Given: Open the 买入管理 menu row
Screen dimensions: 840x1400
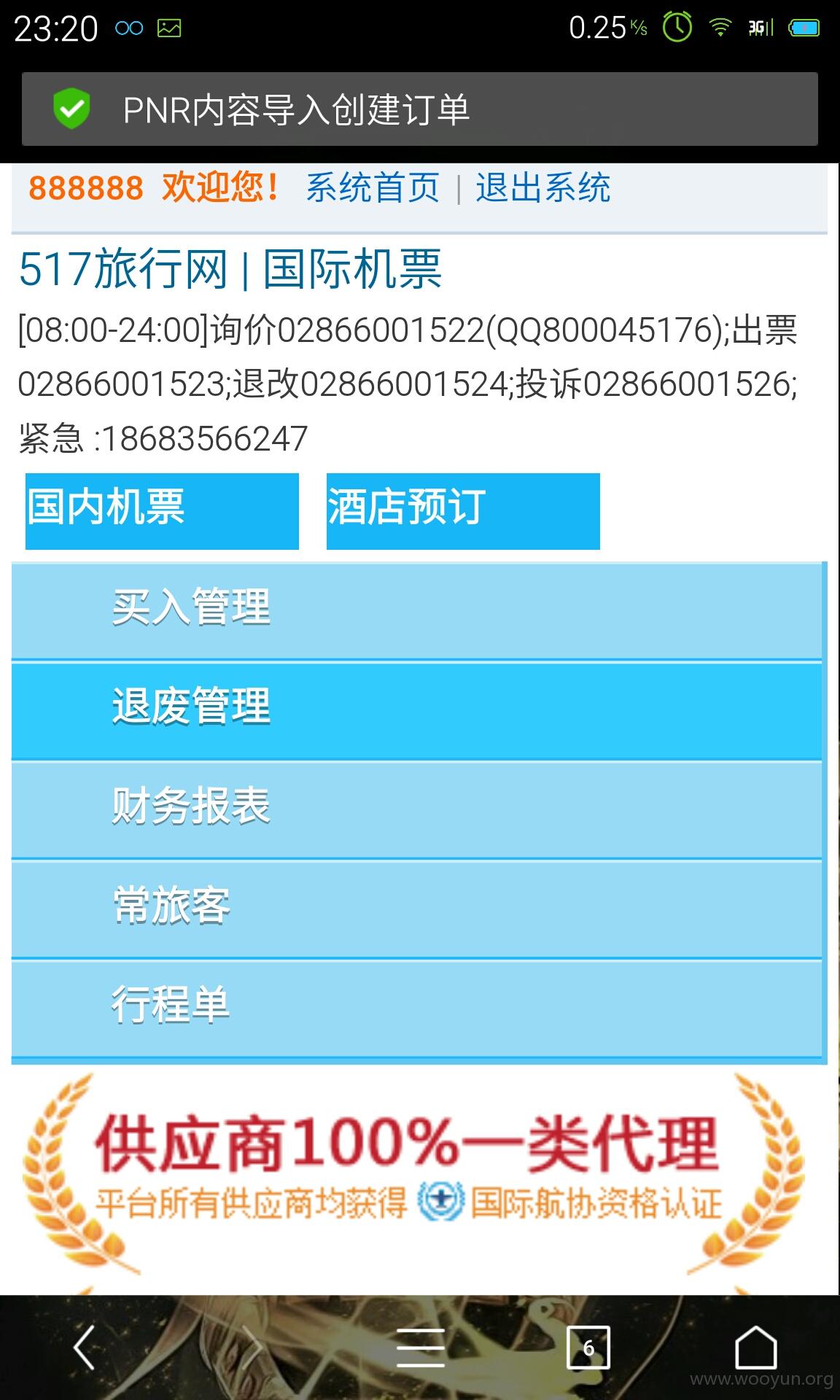Looking at the screenshot, I should [416, 610].
